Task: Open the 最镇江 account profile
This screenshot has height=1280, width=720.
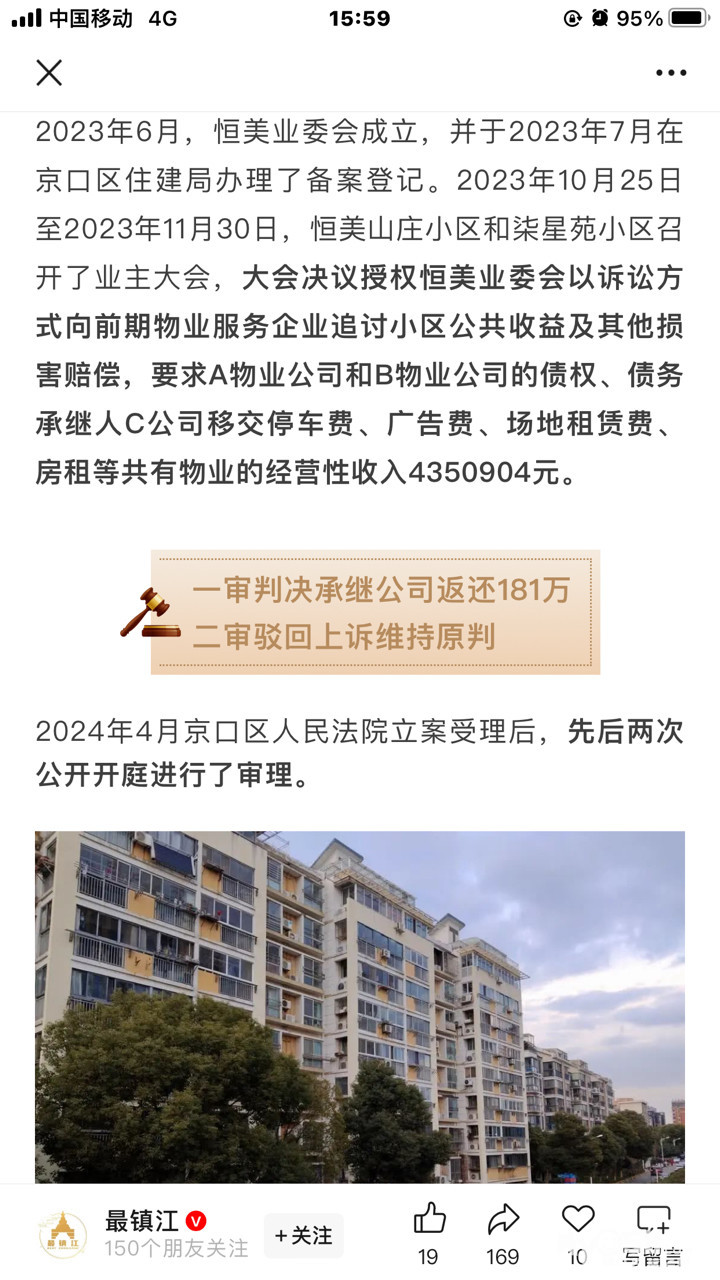Action: coord(142,1221)
